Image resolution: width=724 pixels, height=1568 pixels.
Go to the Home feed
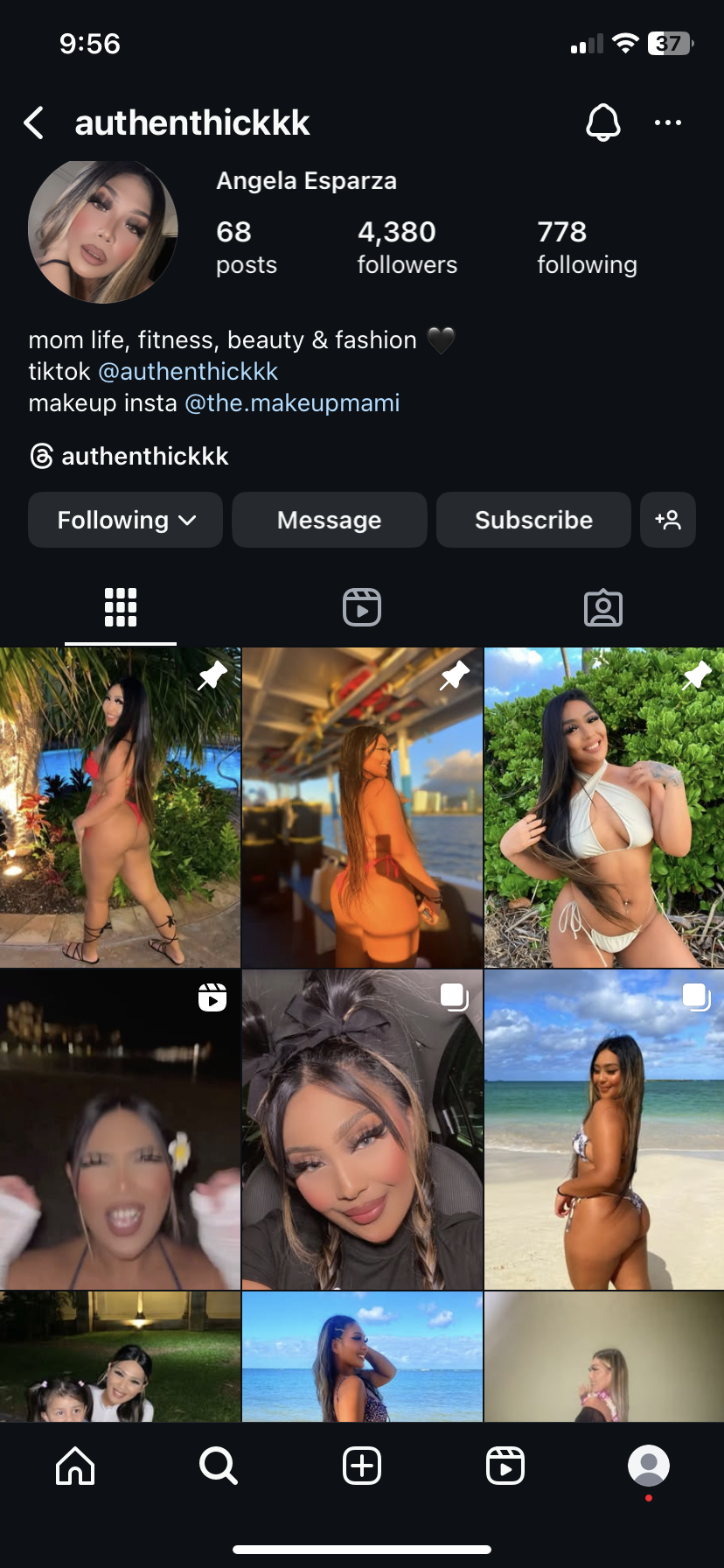point(75,1465)
